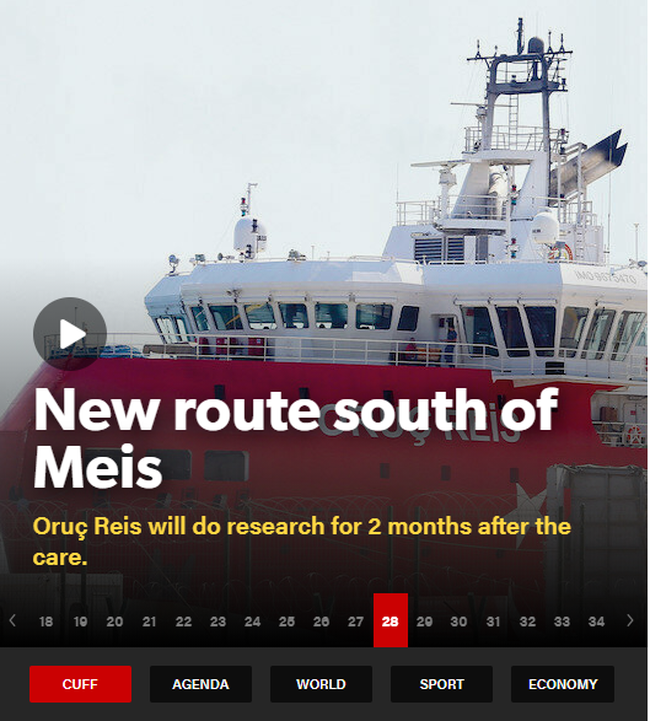Screen dimensions: 650x721
Task: Jump to headline number 31
Action: click(x=493, y=622)
